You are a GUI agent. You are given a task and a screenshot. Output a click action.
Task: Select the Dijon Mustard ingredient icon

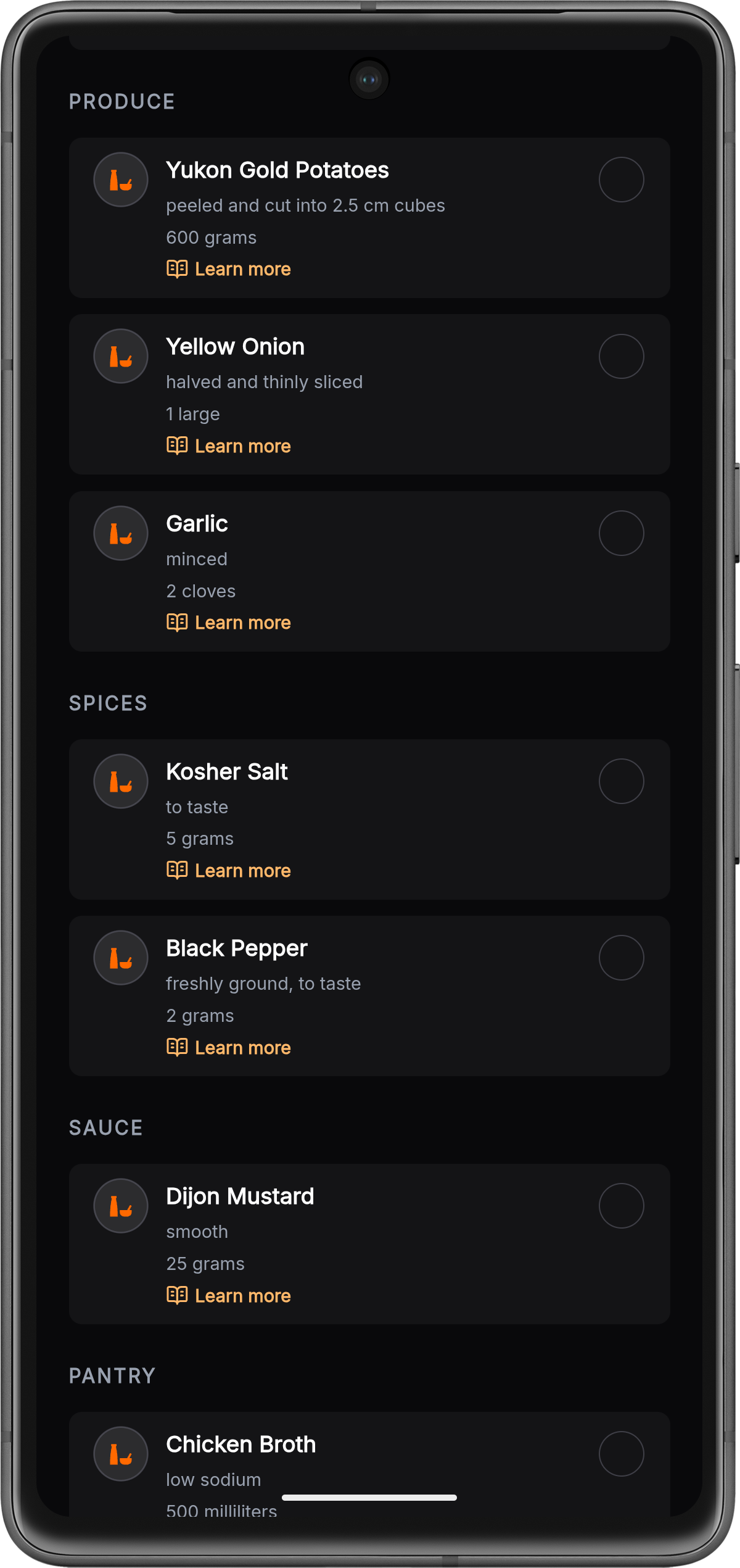(x=121, y=1206)
